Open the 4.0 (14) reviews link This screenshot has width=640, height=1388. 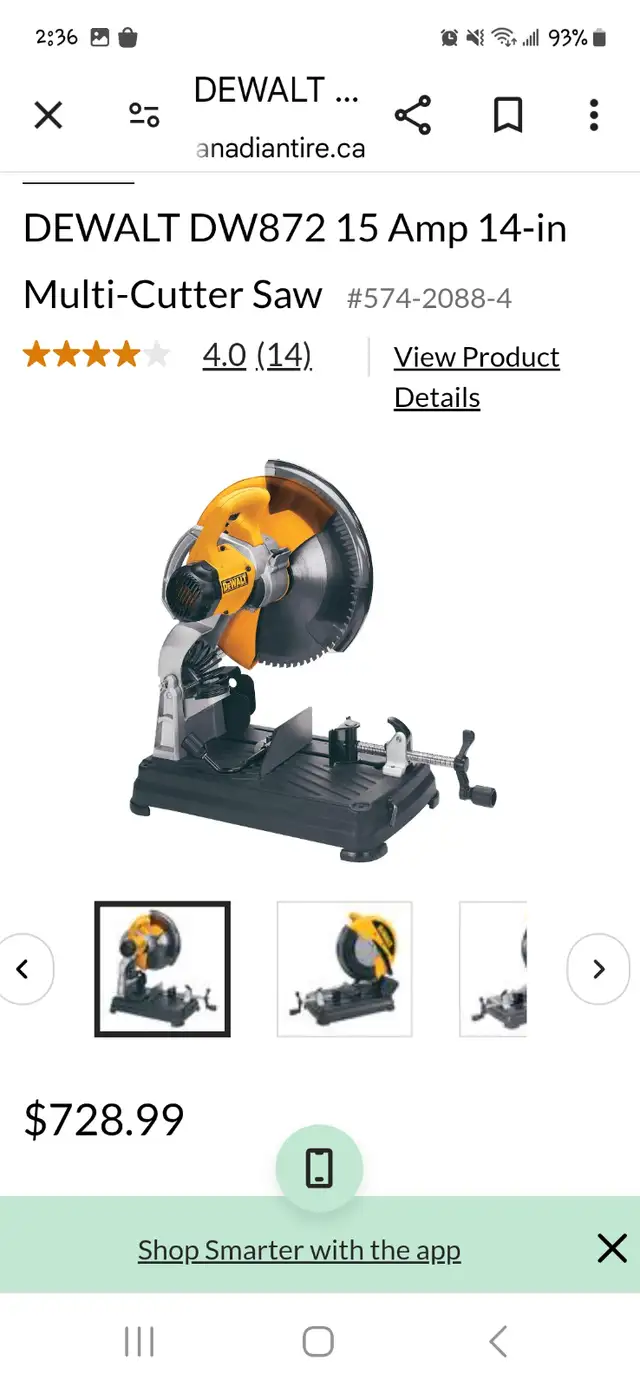click(x=257, y=355)
